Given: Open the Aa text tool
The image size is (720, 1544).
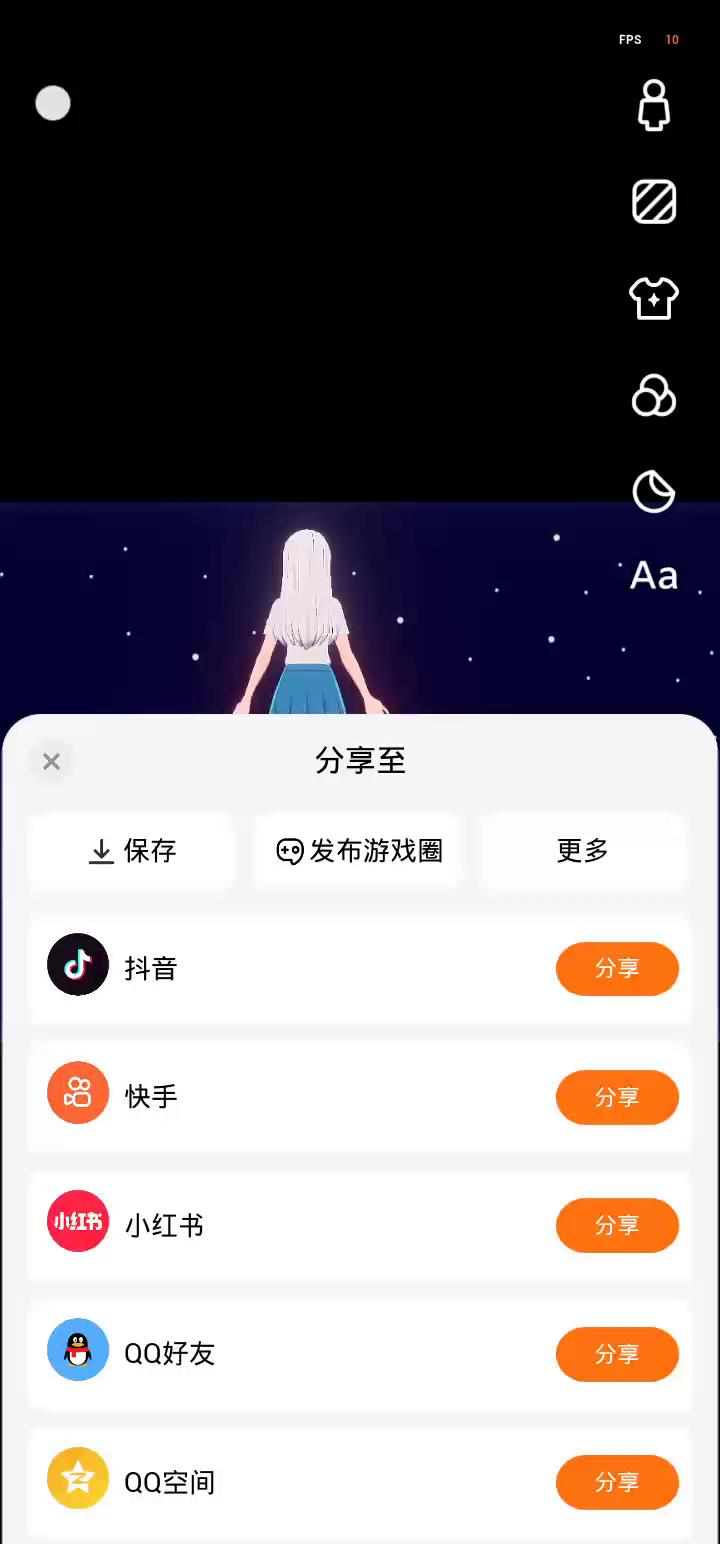Looking at the screenshot, I should pos(654,576).
